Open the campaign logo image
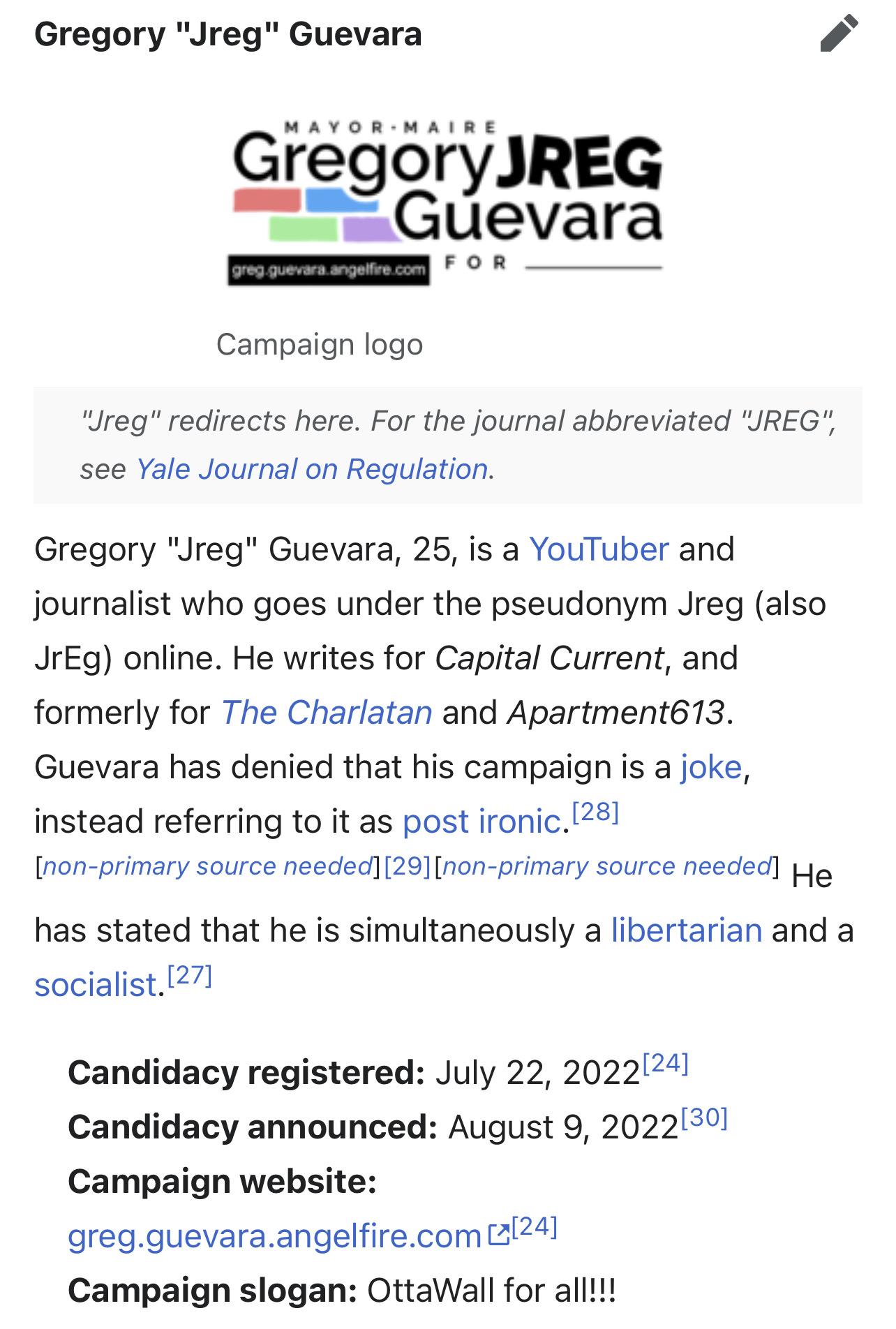The width and height of the screenshot is (896, 1329). coord(447,204)
